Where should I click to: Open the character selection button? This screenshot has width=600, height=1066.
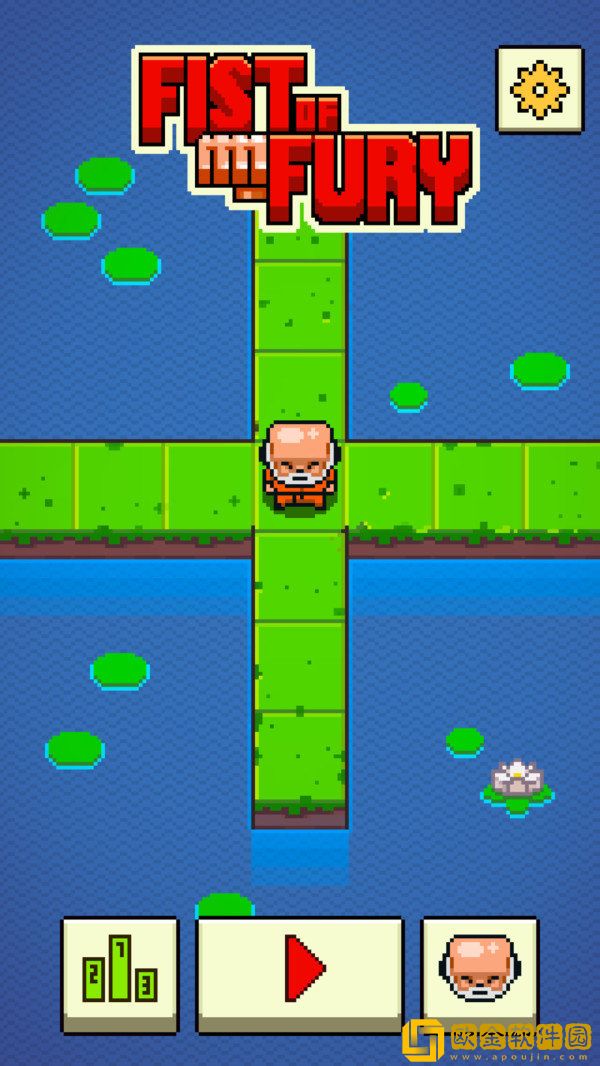coord(479,968)
